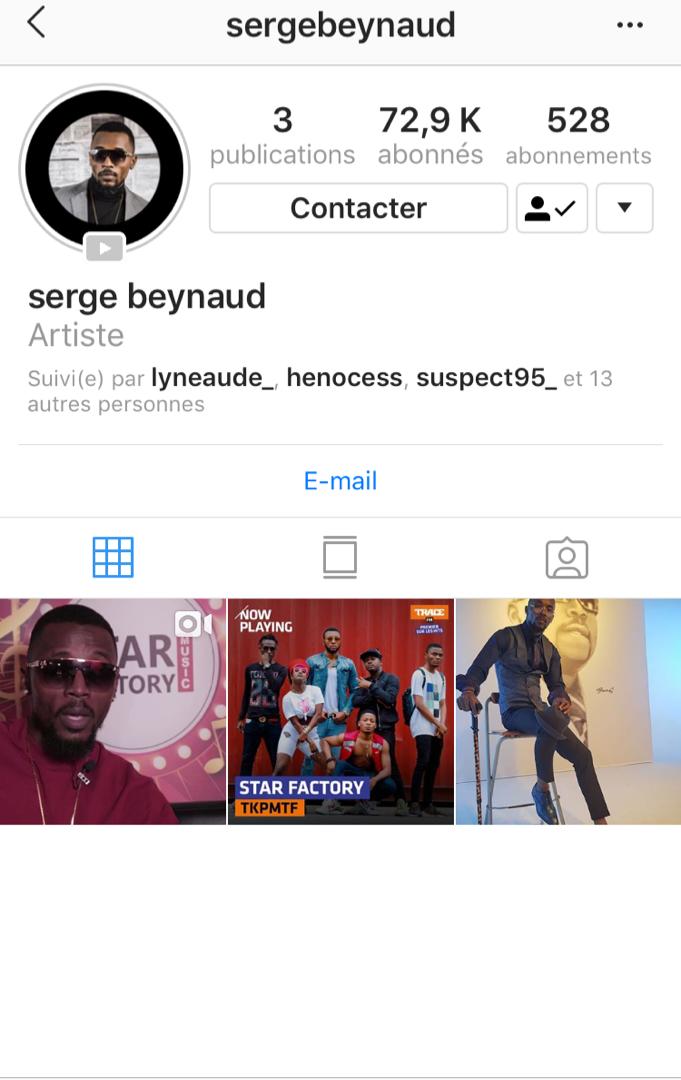Expand suggested accounts with the dropdown arrow

(624, 208)
